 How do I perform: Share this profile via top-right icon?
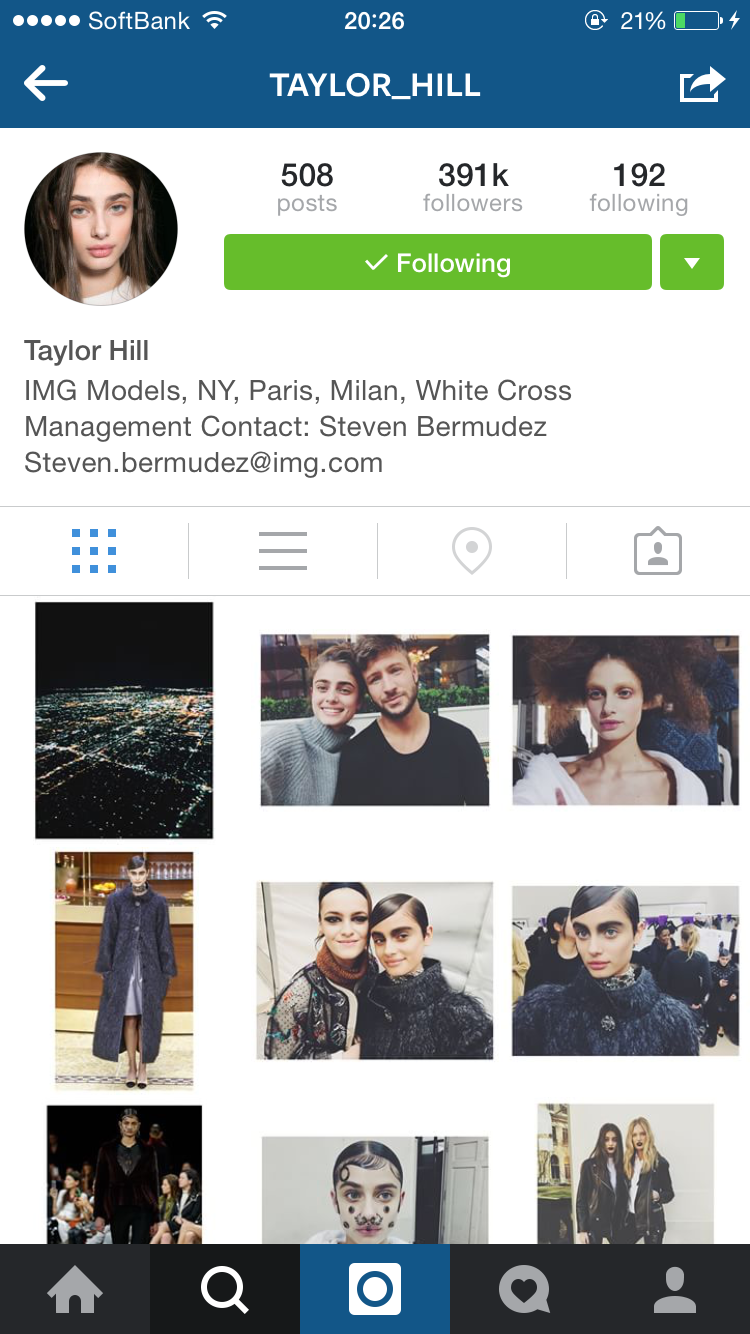coord(701,84)
